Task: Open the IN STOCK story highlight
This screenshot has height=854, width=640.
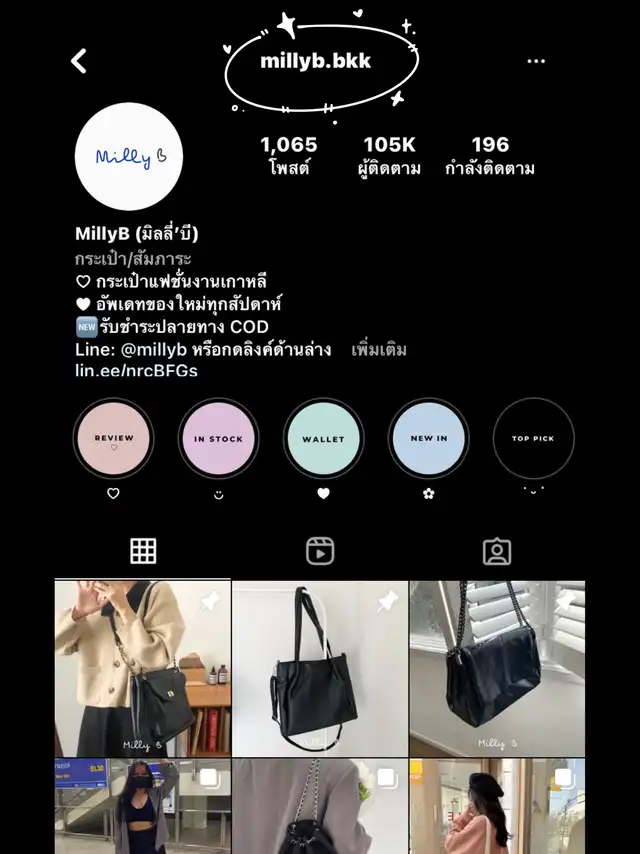Action: point(218,438)
